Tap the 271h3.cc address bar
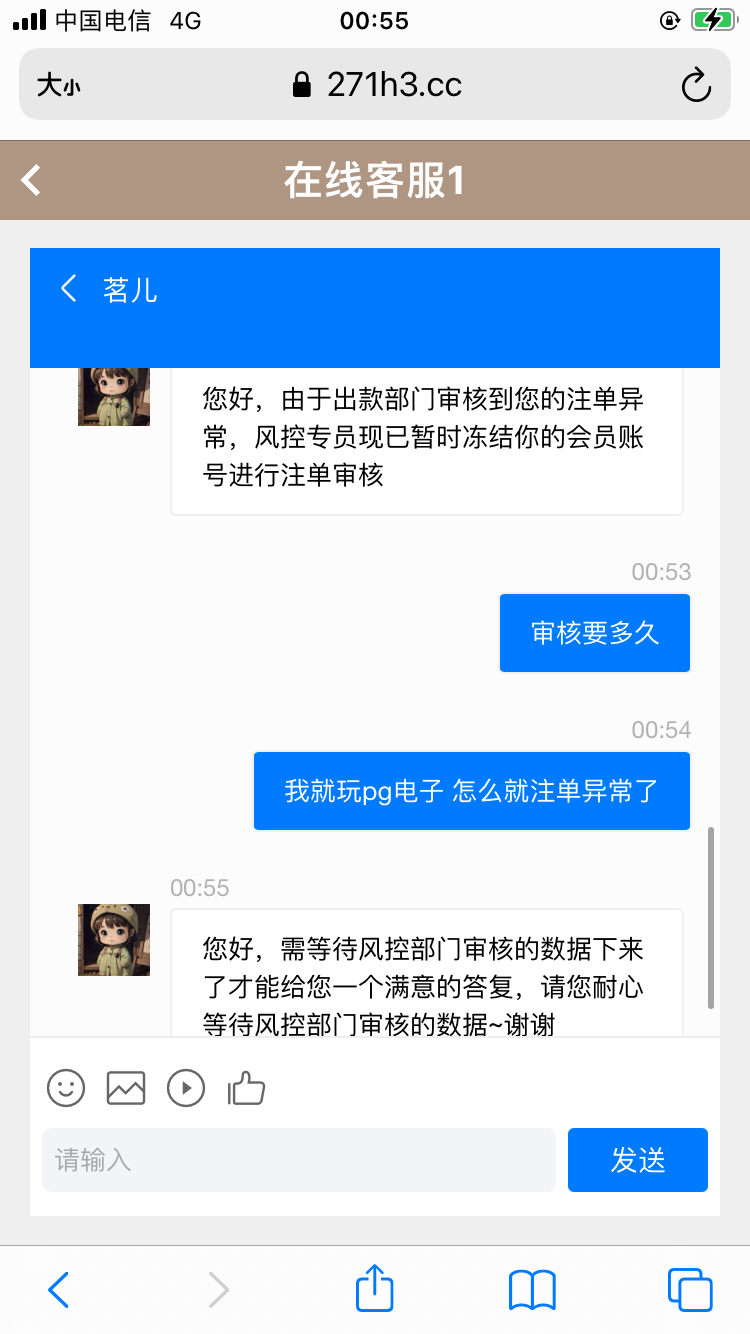The image size is (750, 1334). click(x=376, y=85)
